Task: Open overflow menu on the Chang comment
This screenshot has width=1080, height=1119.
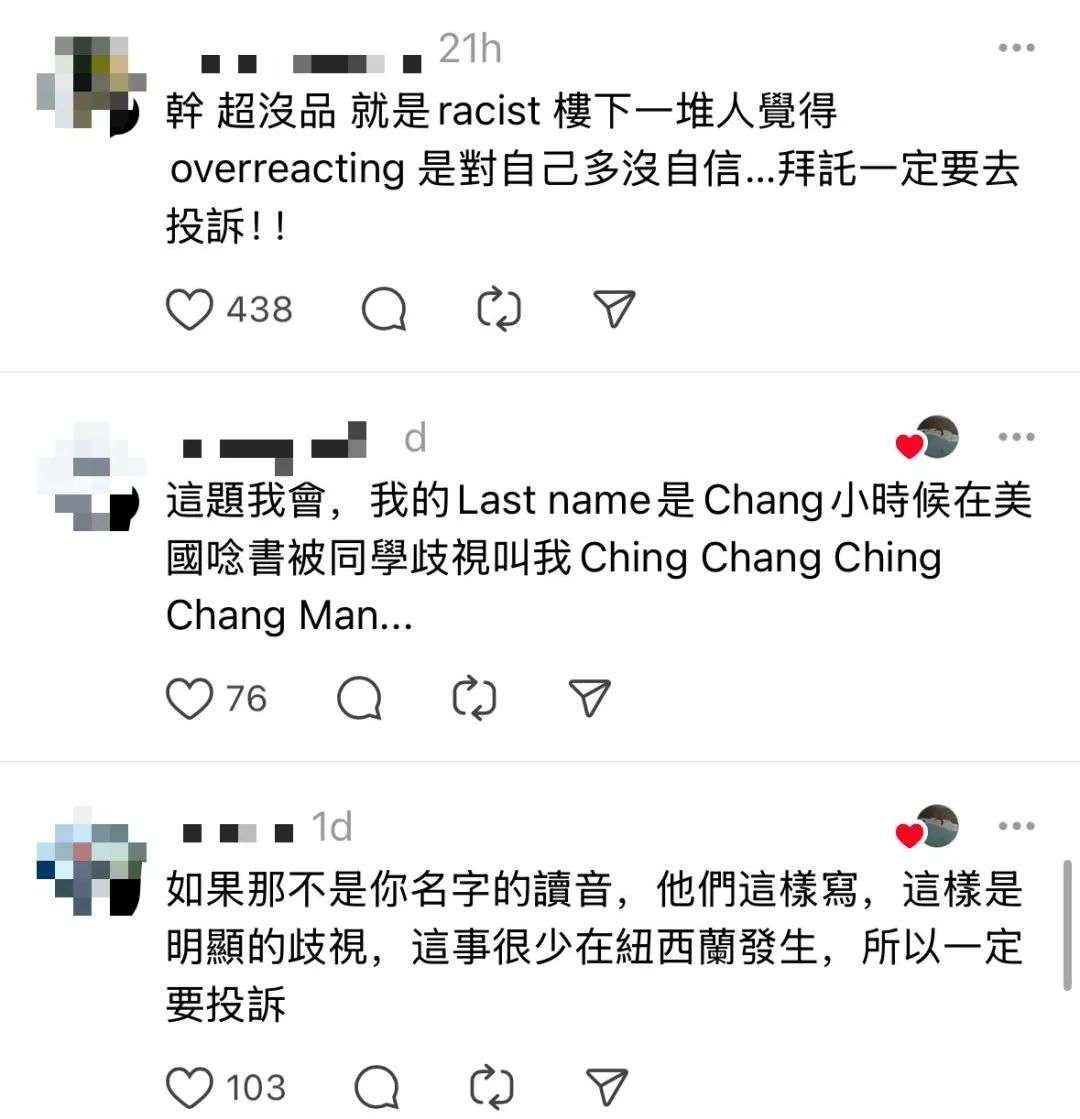Action: 1017,437
